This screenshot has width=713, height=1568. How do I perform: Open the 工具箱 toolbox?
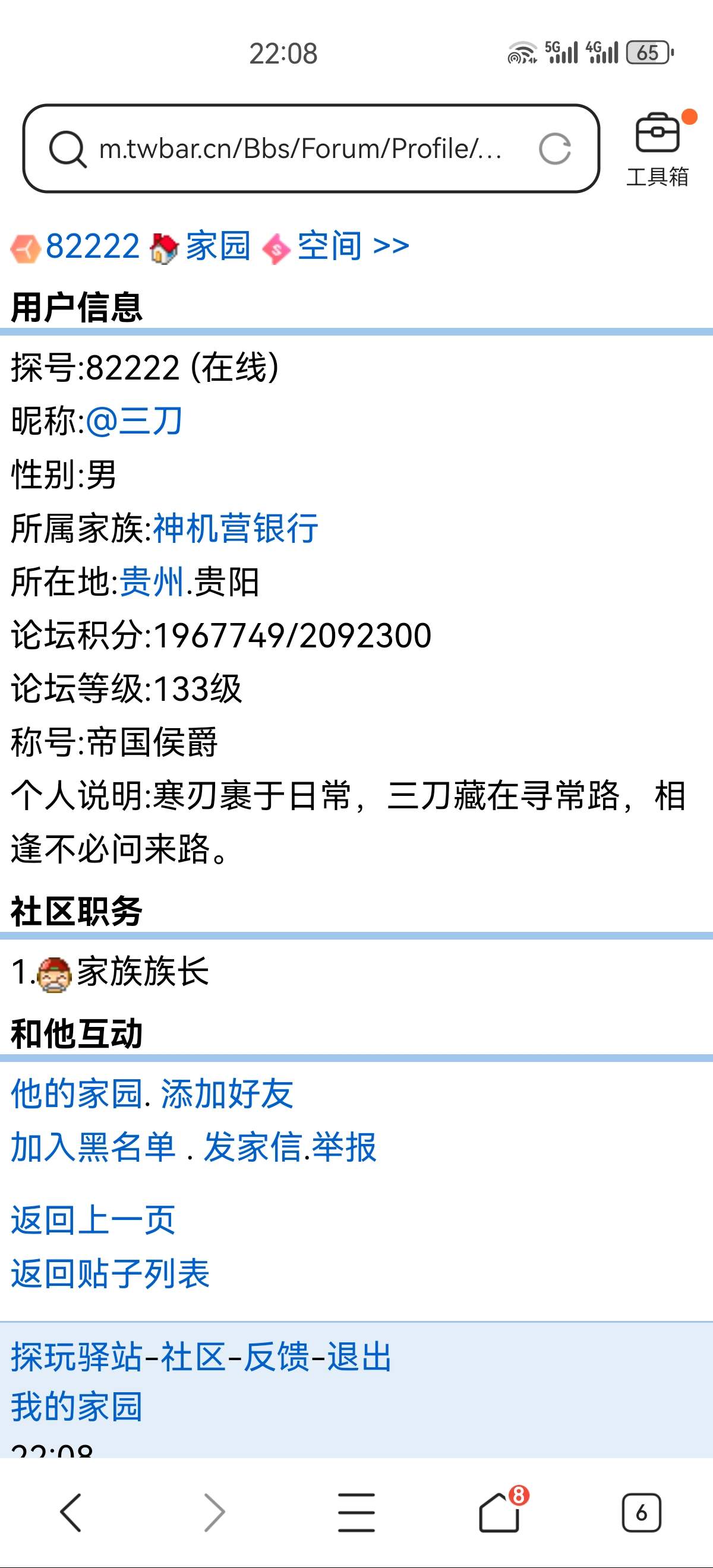pos(657,148)
